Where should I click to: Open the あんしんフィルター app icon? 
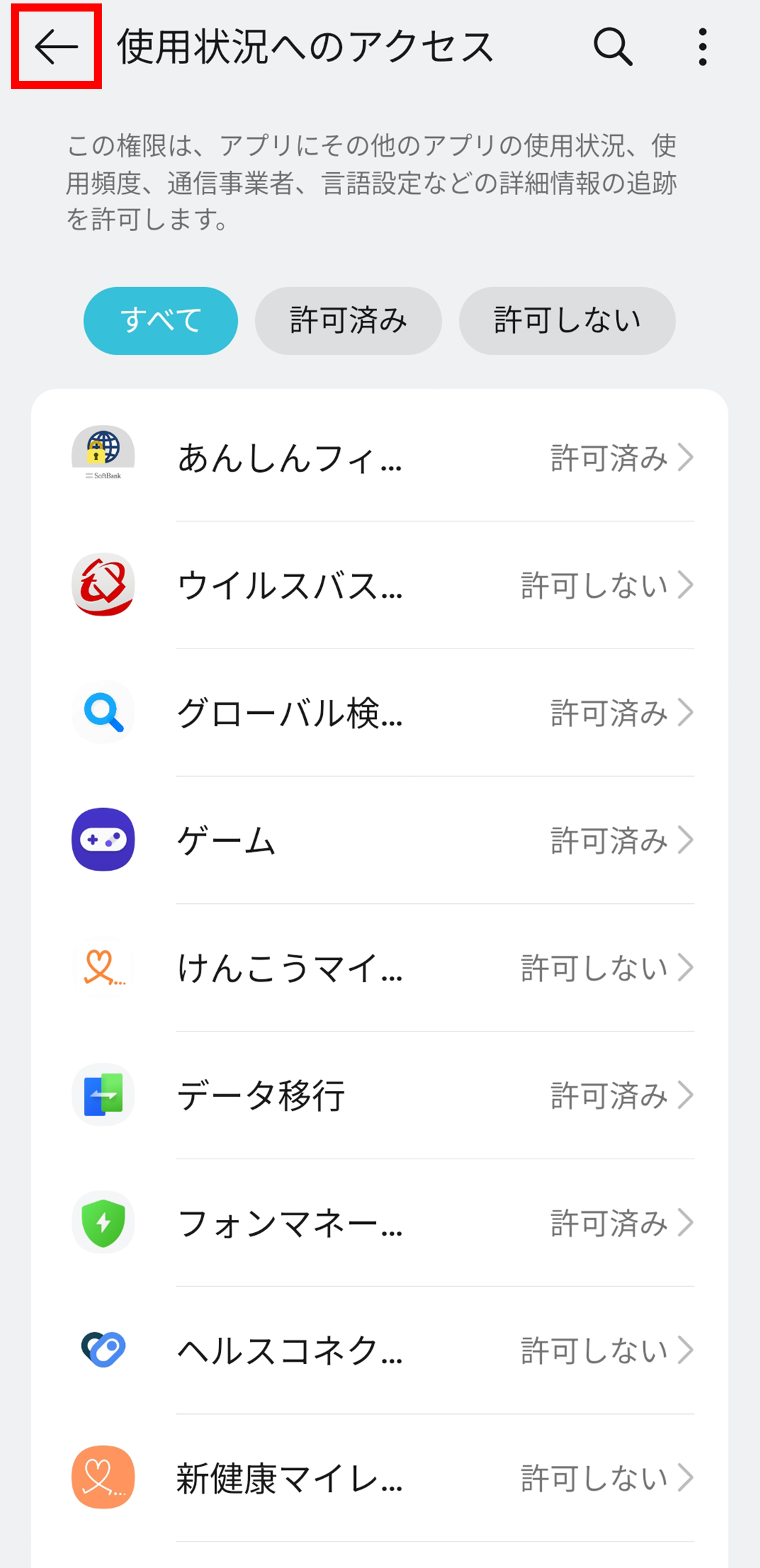pos(103,454)
